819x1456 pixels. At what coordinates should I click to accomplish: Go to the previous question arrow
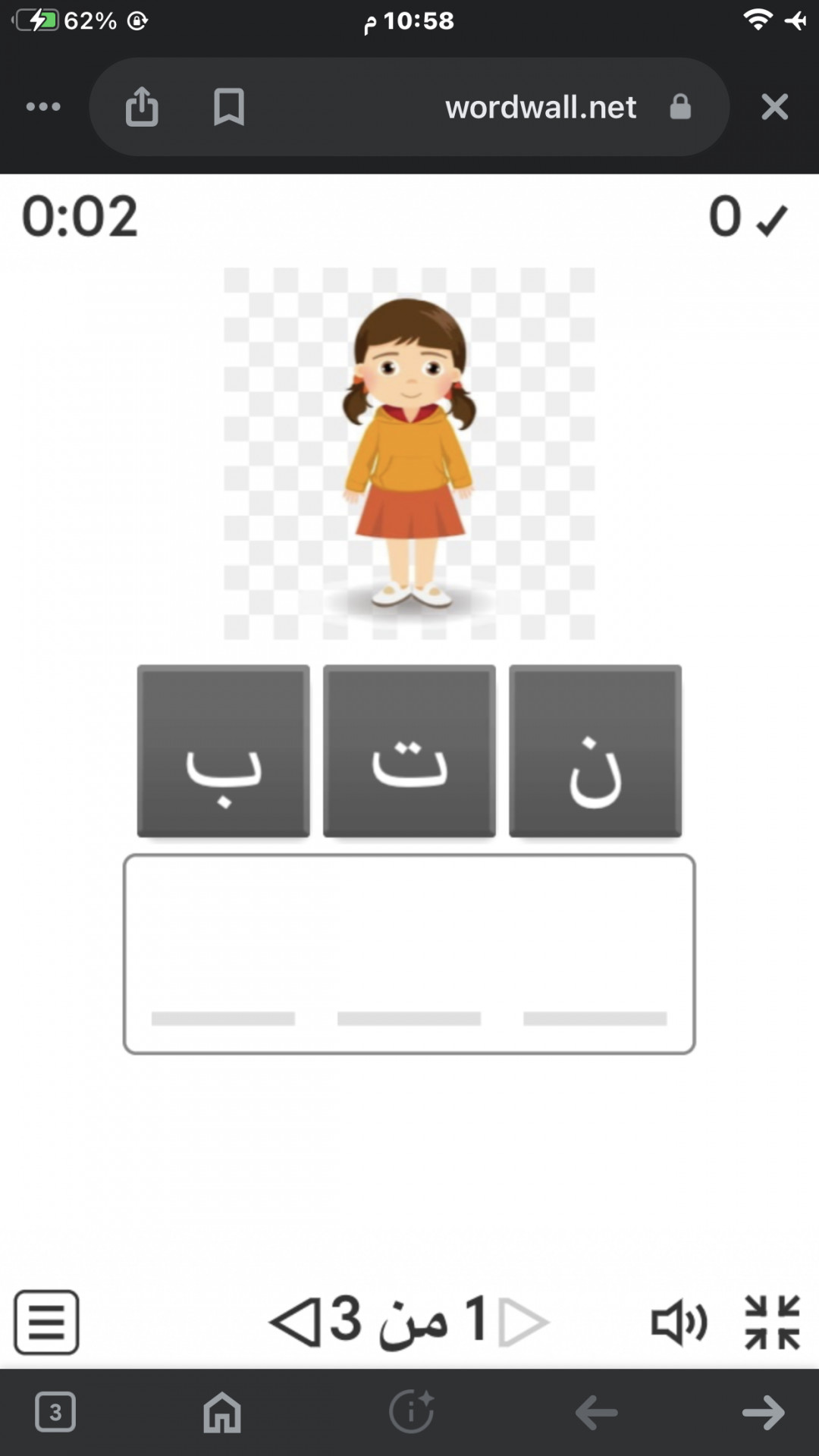[523, 1322]
